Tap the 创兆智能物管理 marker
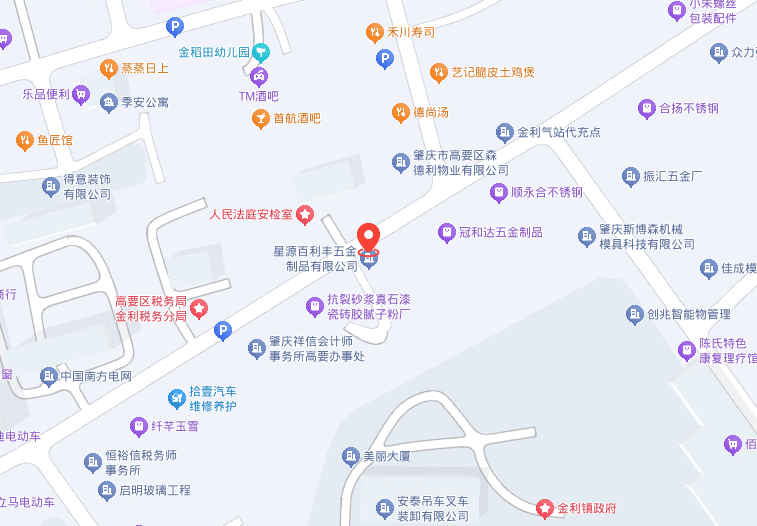757x526 pixels. click(634, 314)
